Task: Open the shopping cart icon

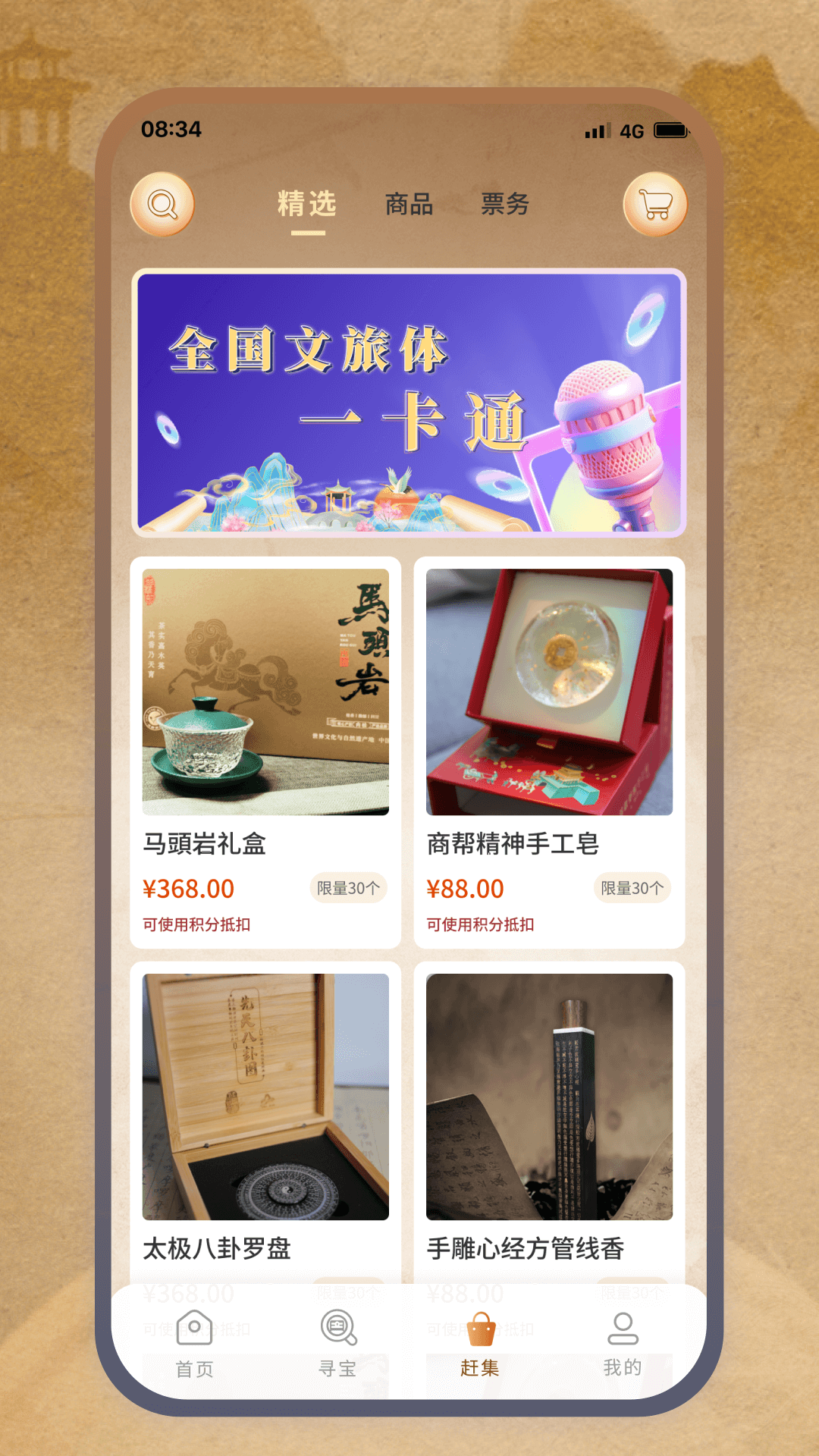Action: 656,203
